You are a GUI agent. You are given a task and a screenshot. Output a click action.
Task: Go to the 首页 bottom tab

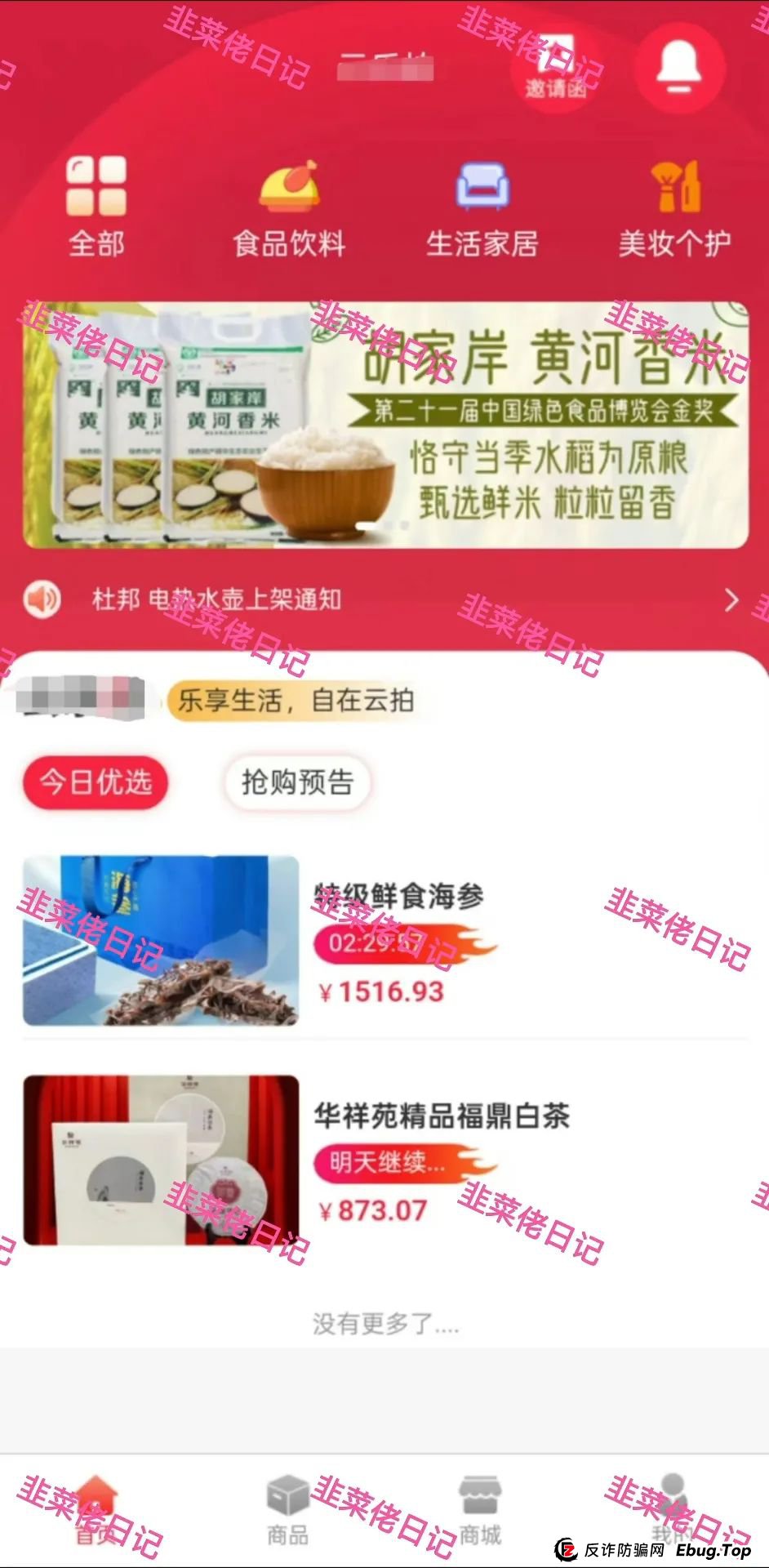(96, 1511)
